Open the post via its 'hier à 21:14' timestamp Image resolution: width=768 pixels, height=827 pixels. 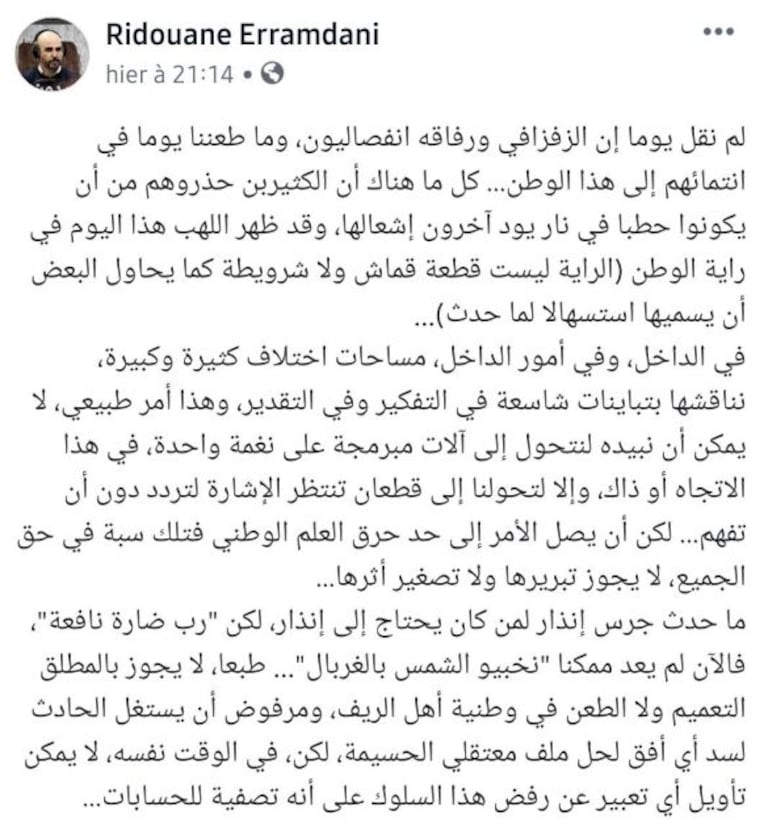point(168,74)
